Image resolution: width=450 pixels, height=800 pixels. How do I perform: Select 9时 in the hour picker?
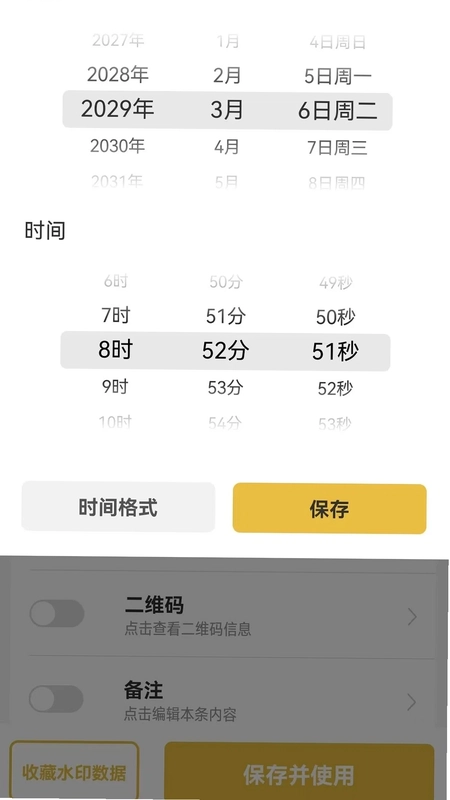tap(115, 387)
